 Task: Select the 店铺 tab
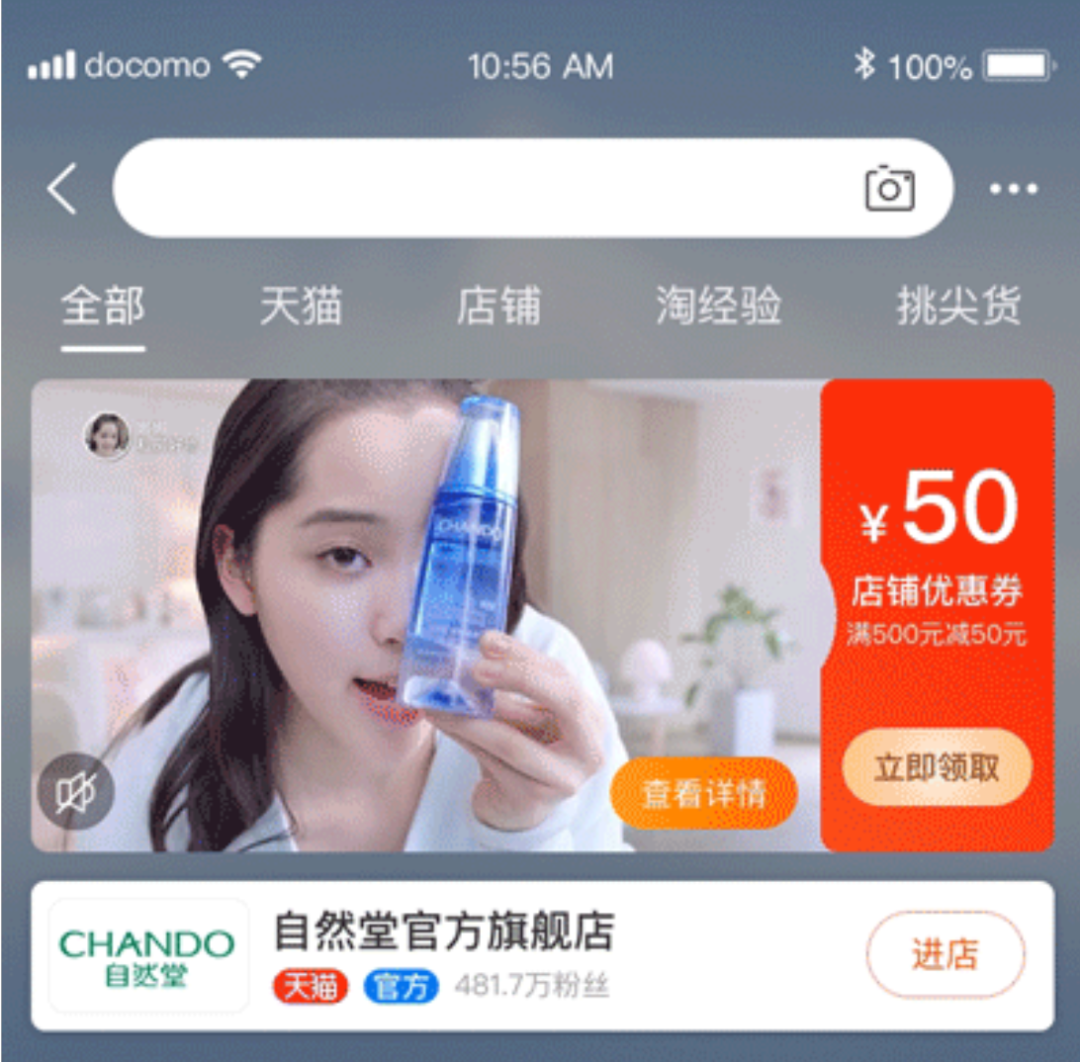click(x=498, y=307)
